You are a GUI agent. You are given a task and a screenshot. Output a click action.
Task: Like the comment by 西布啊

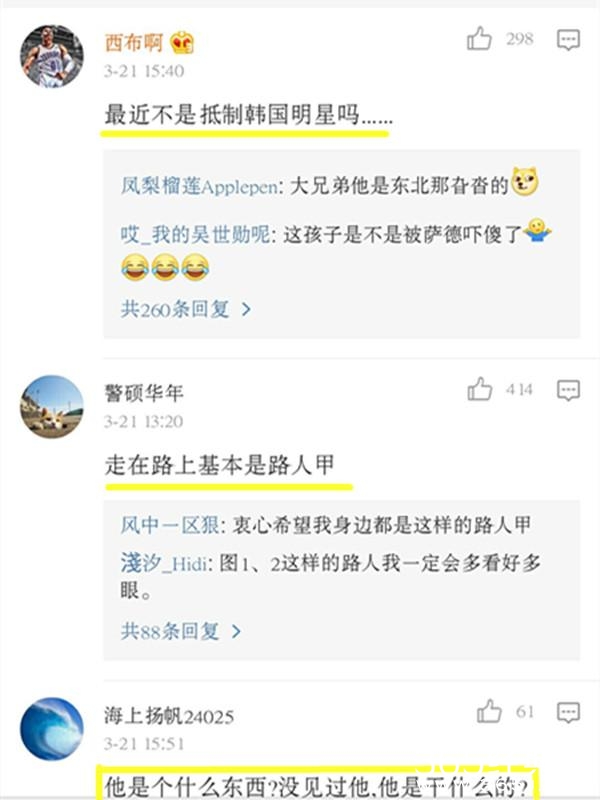click(x=480, y=39)
